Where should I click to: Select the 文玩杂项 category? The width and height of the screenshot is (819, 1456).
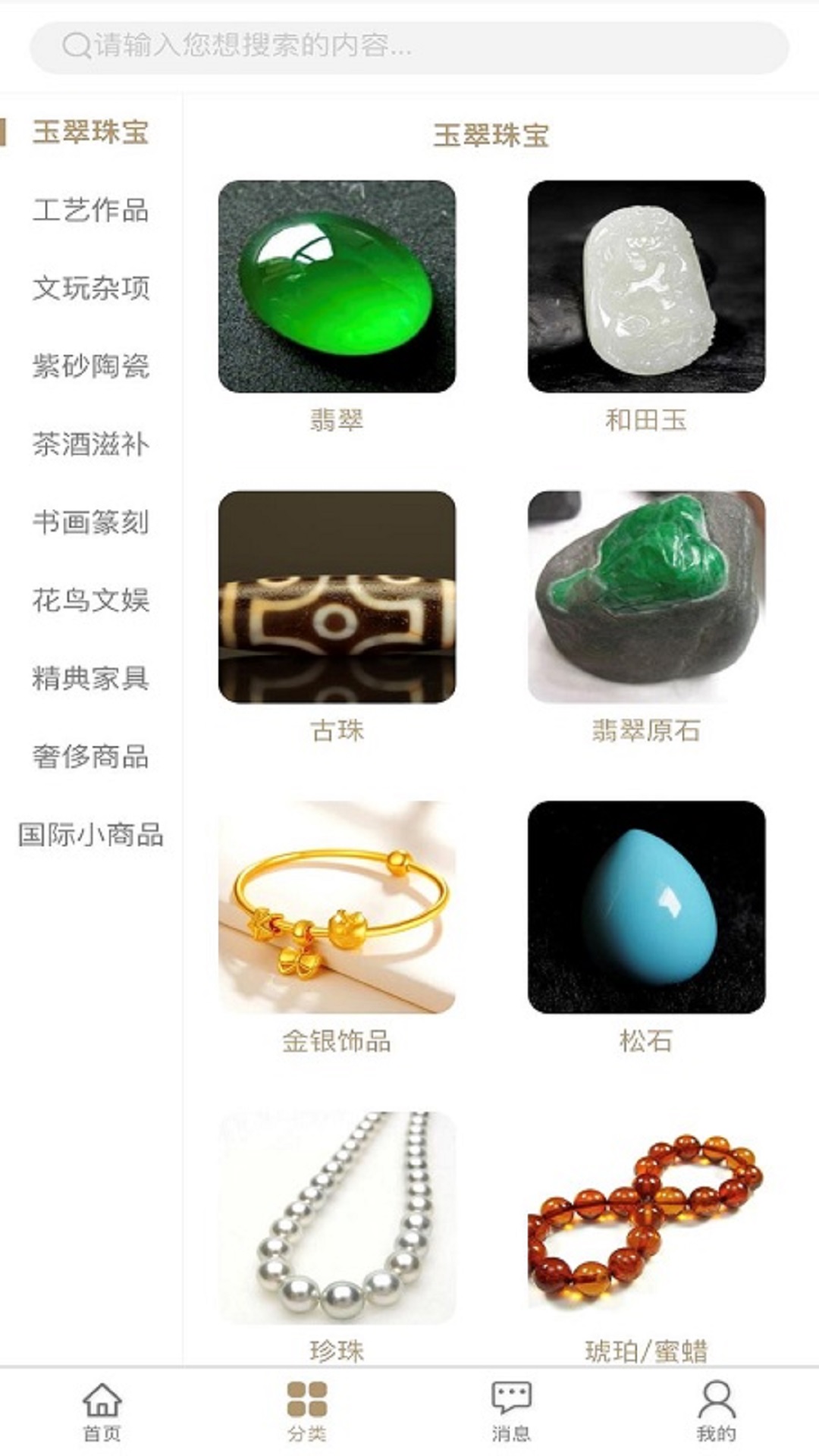pos(90,288)
